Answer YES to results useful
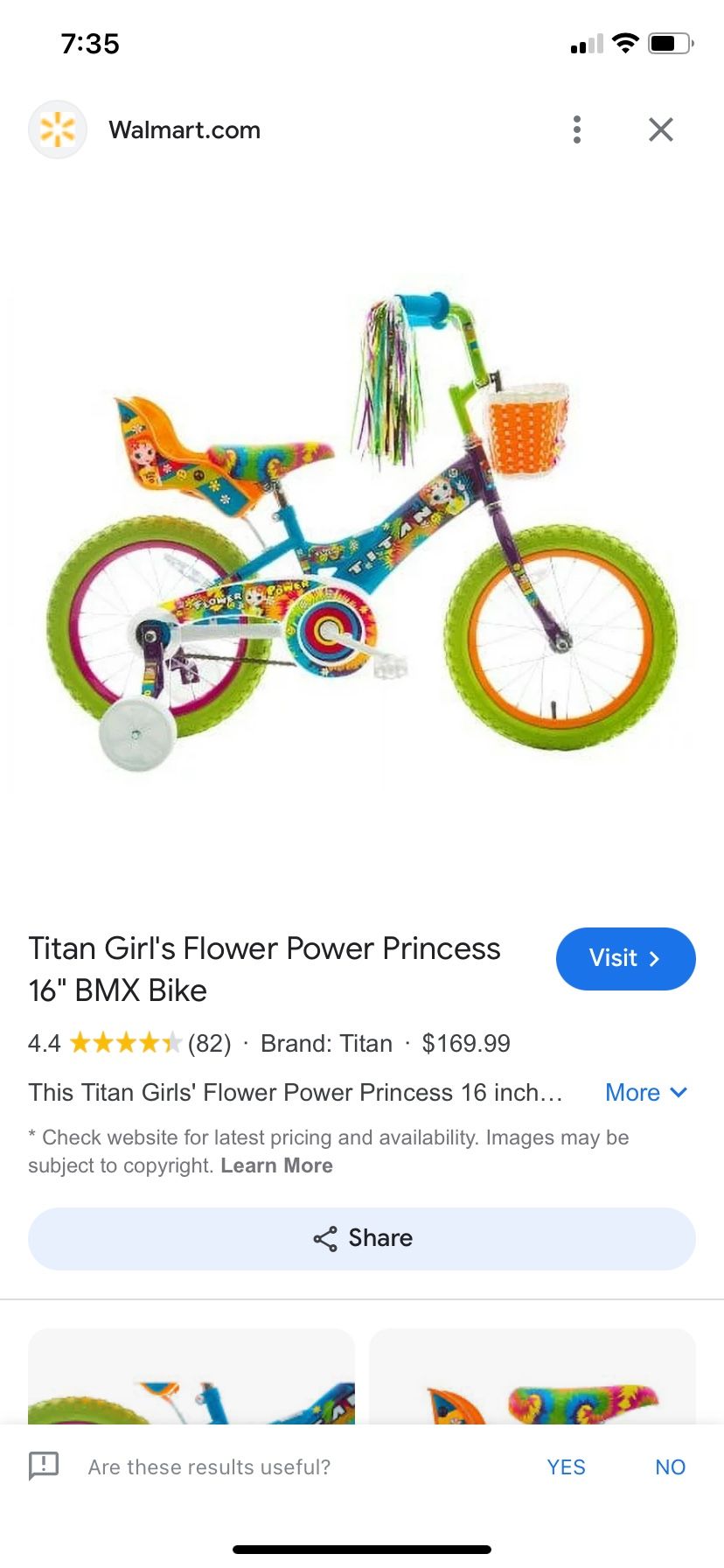724x1568 pixels. pos(567,1467)
